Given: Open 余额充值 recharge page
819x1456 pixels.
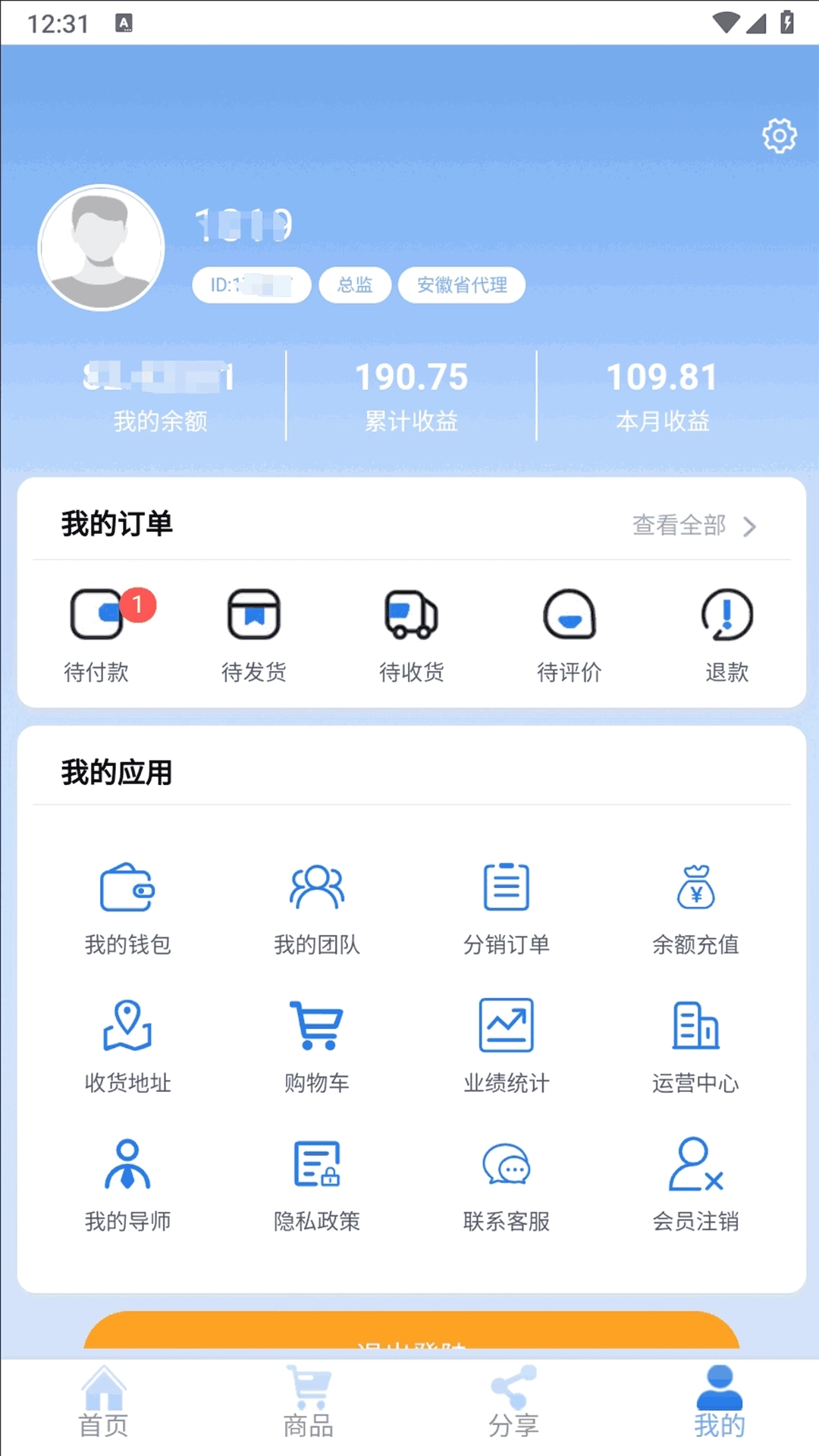Looking at the screenshot, I should [696, 906].
